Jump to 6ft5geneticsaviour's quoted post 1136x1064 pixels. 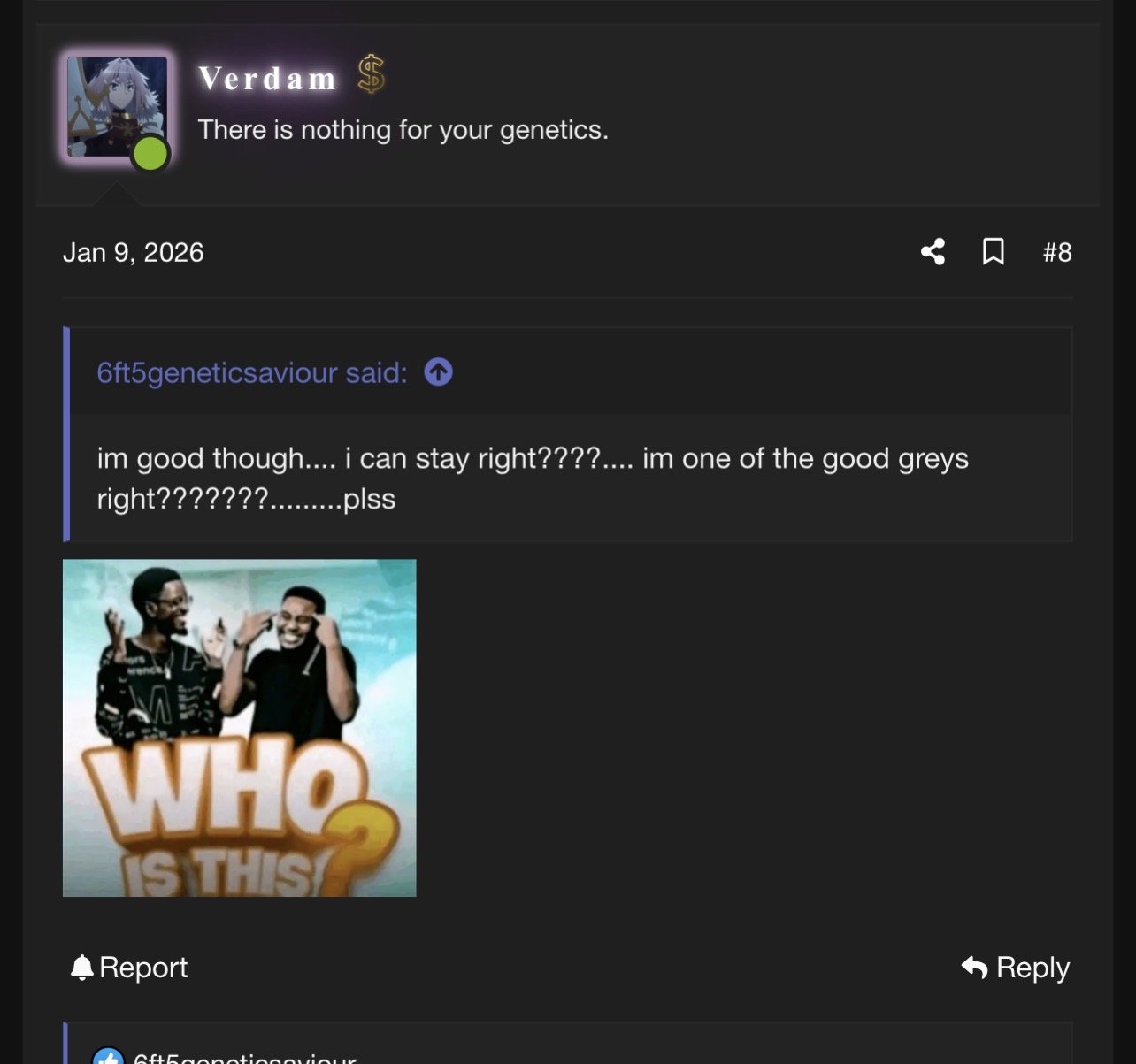[x=438, y=372]
